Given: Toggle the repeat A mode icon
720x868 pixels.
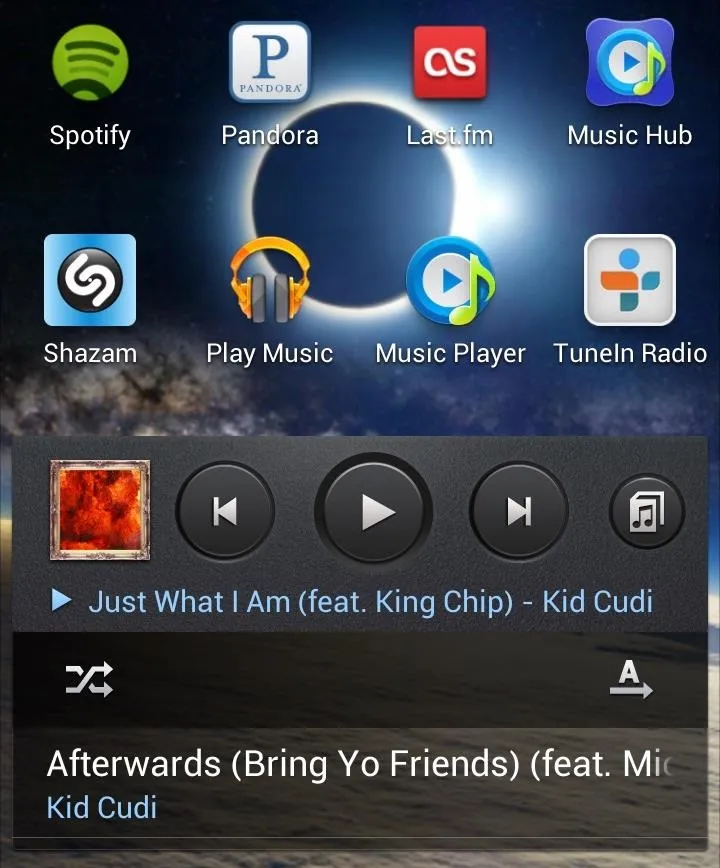Looking at the screenshot, I should pos(630,680).
